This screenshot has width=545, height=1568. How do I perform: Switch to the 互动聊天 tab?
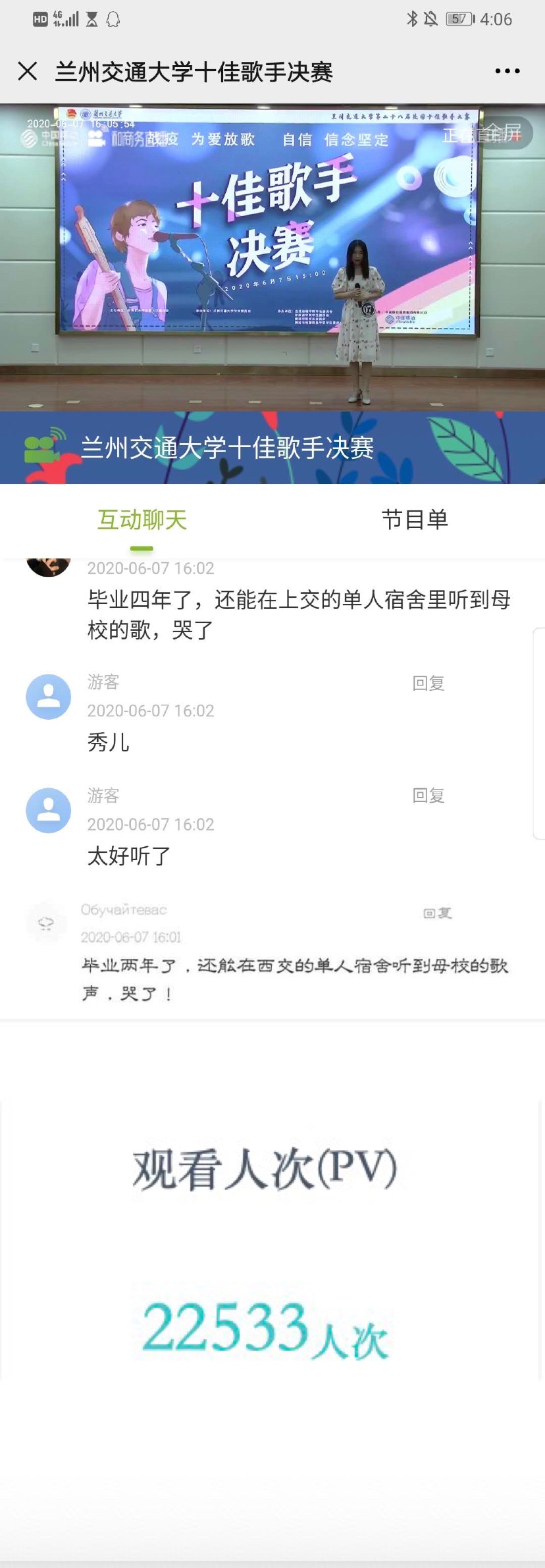pyautogui.click(x=142, y=520)
